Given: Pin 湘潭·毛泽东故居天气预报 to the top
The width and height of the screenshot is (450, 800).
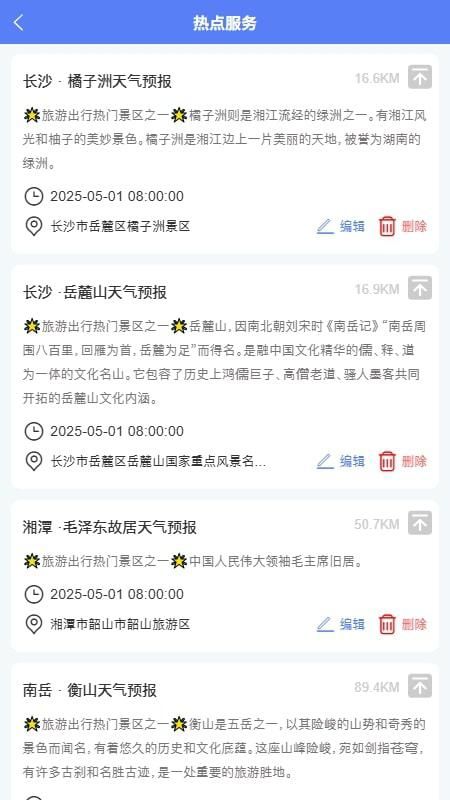Looking at the screenshot, I should coord(420,523).
